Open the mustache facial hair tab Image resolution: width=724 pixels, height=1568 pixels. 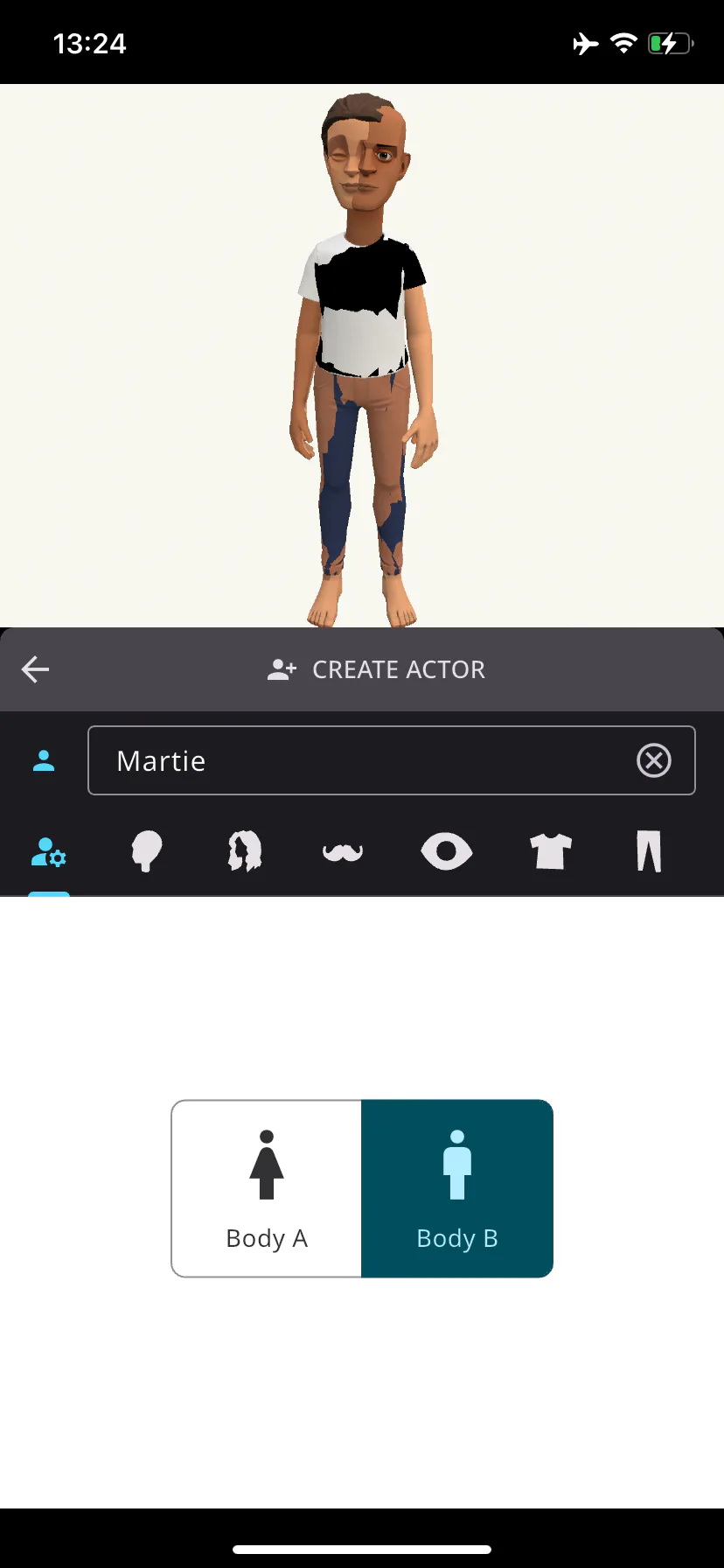343,852
